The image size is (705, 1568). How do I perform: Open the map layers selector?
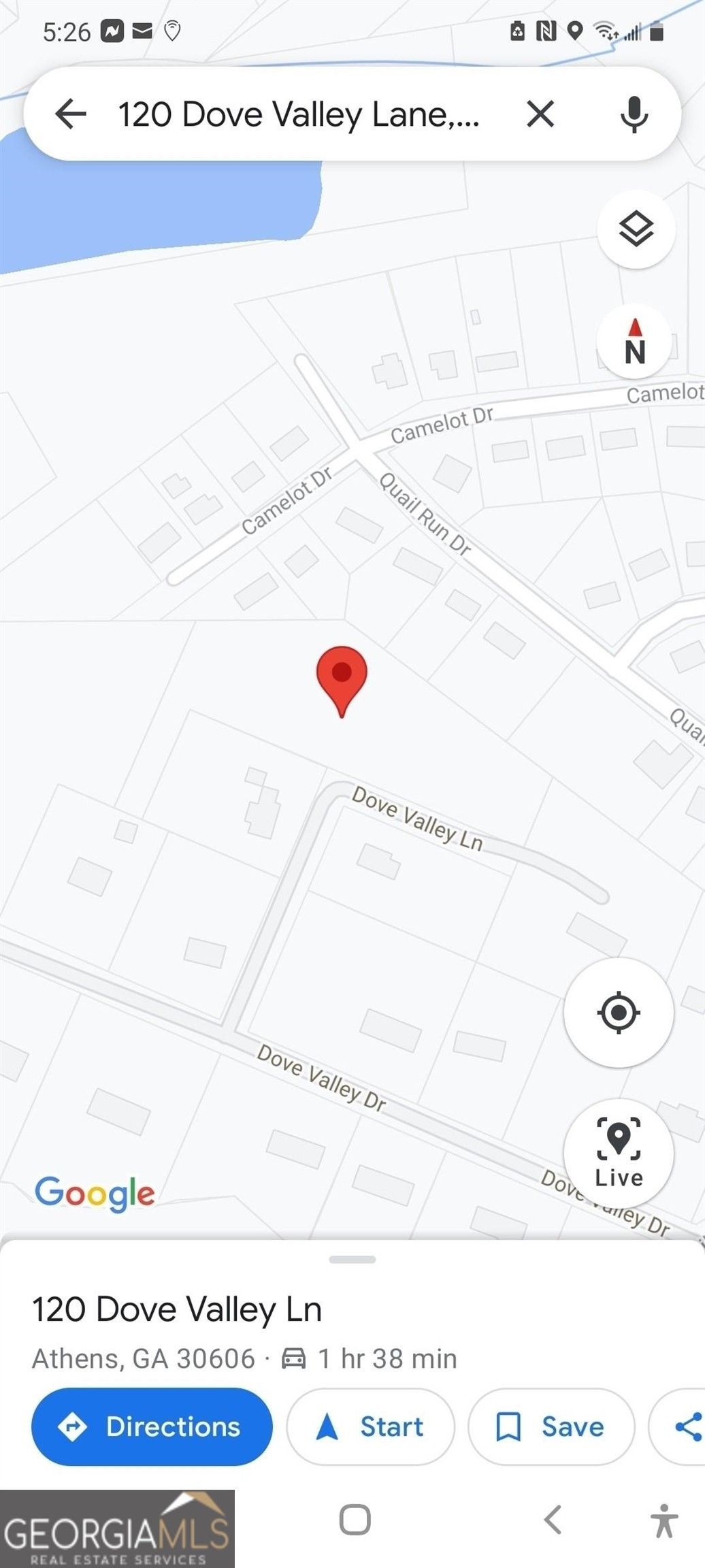[636, 229]
